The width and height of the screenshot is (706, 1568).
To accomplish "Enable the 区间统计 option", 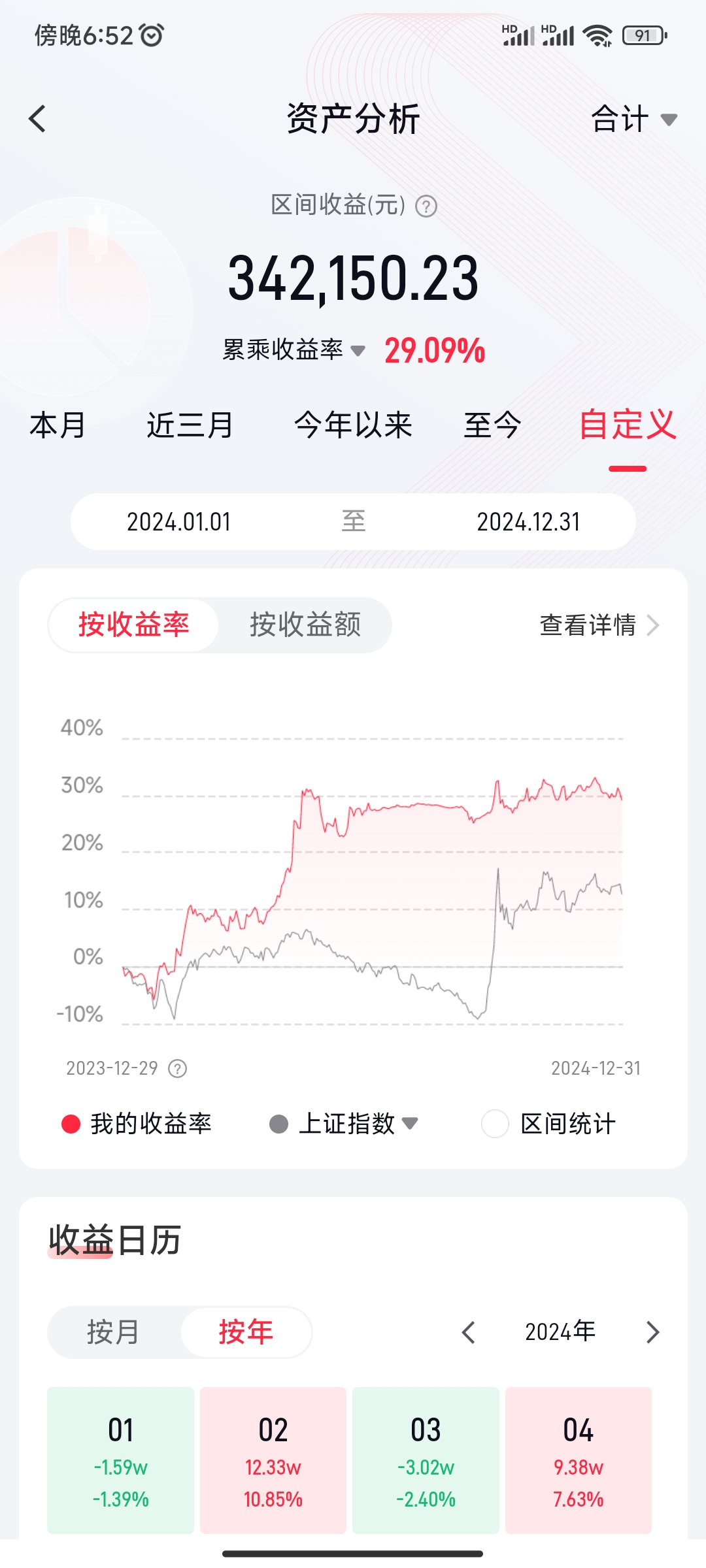I will (x=495, y=1124).
